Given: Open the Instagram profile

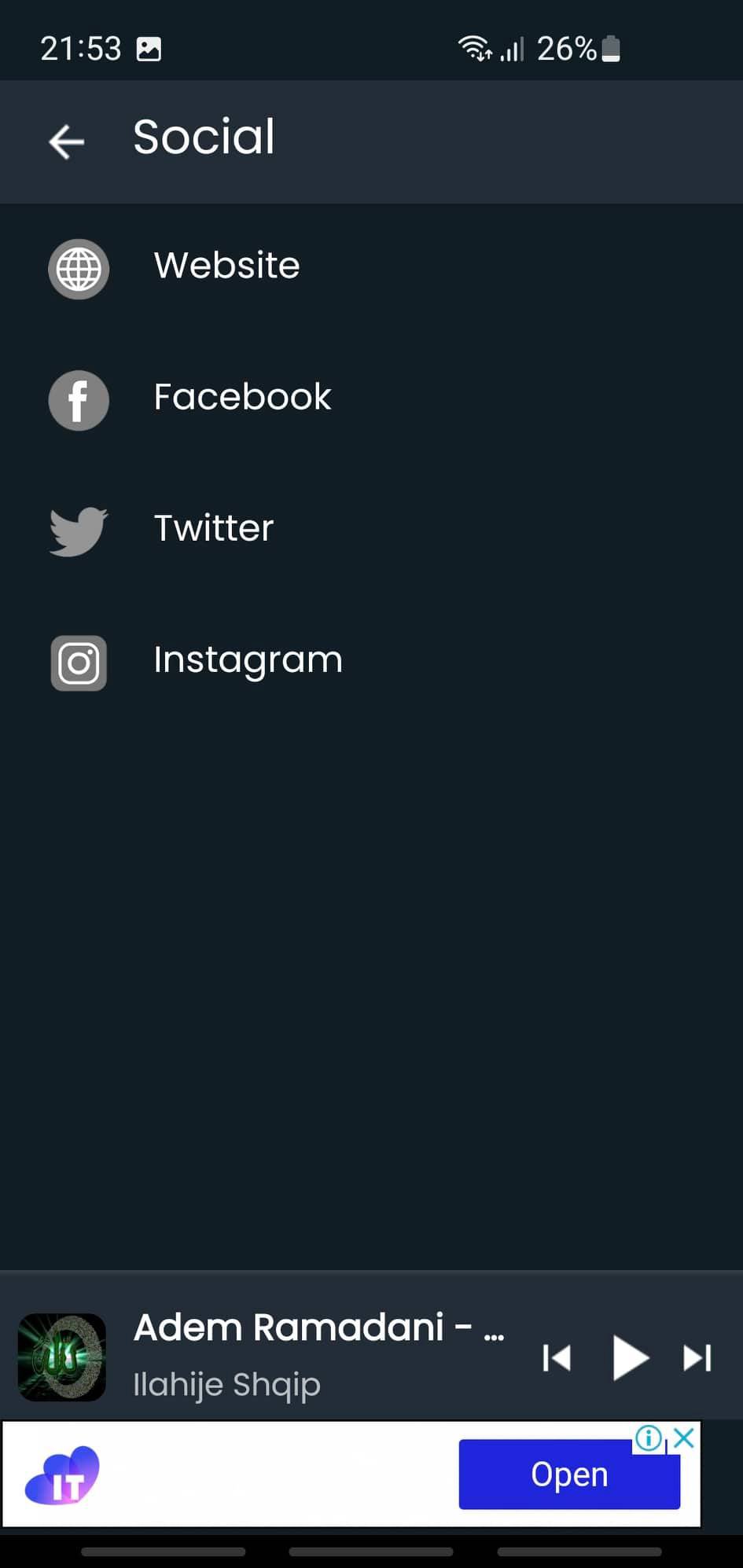Looking at the screenshot, I should [371, 662].
